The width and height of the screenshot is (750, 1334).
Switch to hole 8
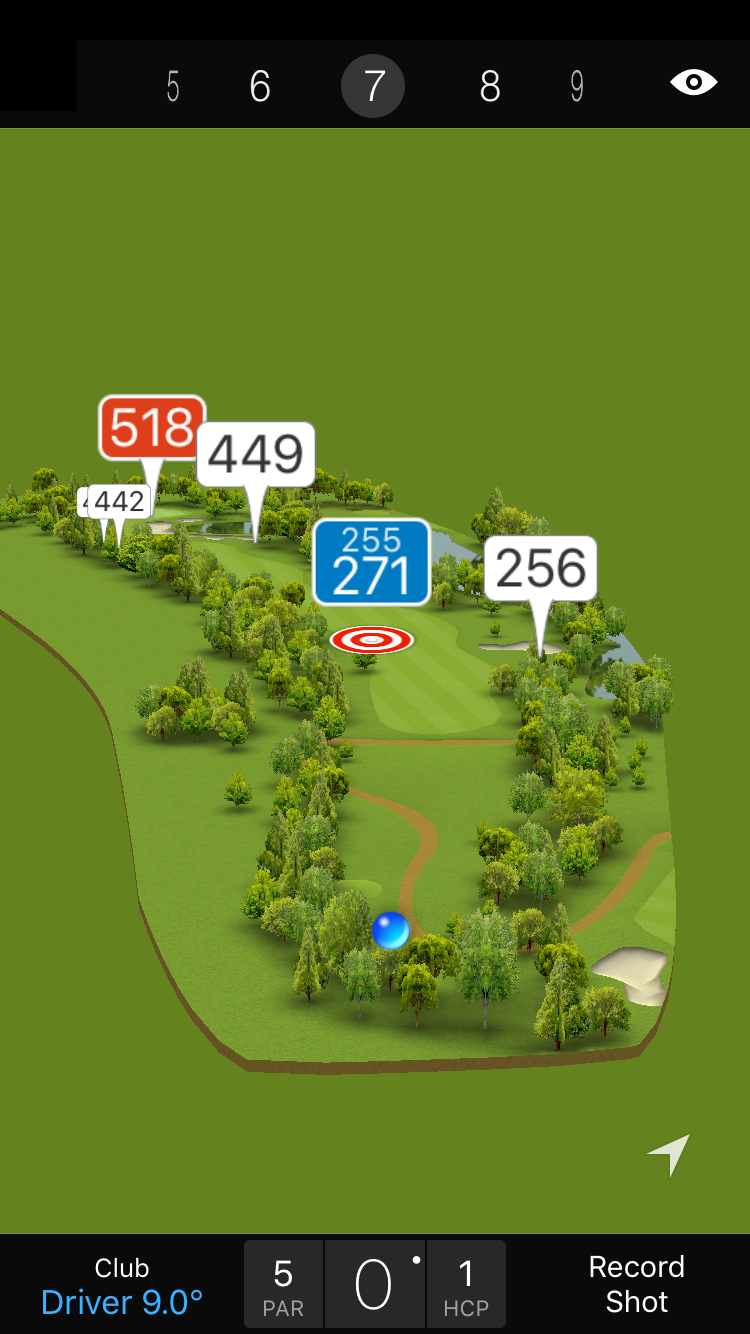pyautogui.click(x=489, y=87)
